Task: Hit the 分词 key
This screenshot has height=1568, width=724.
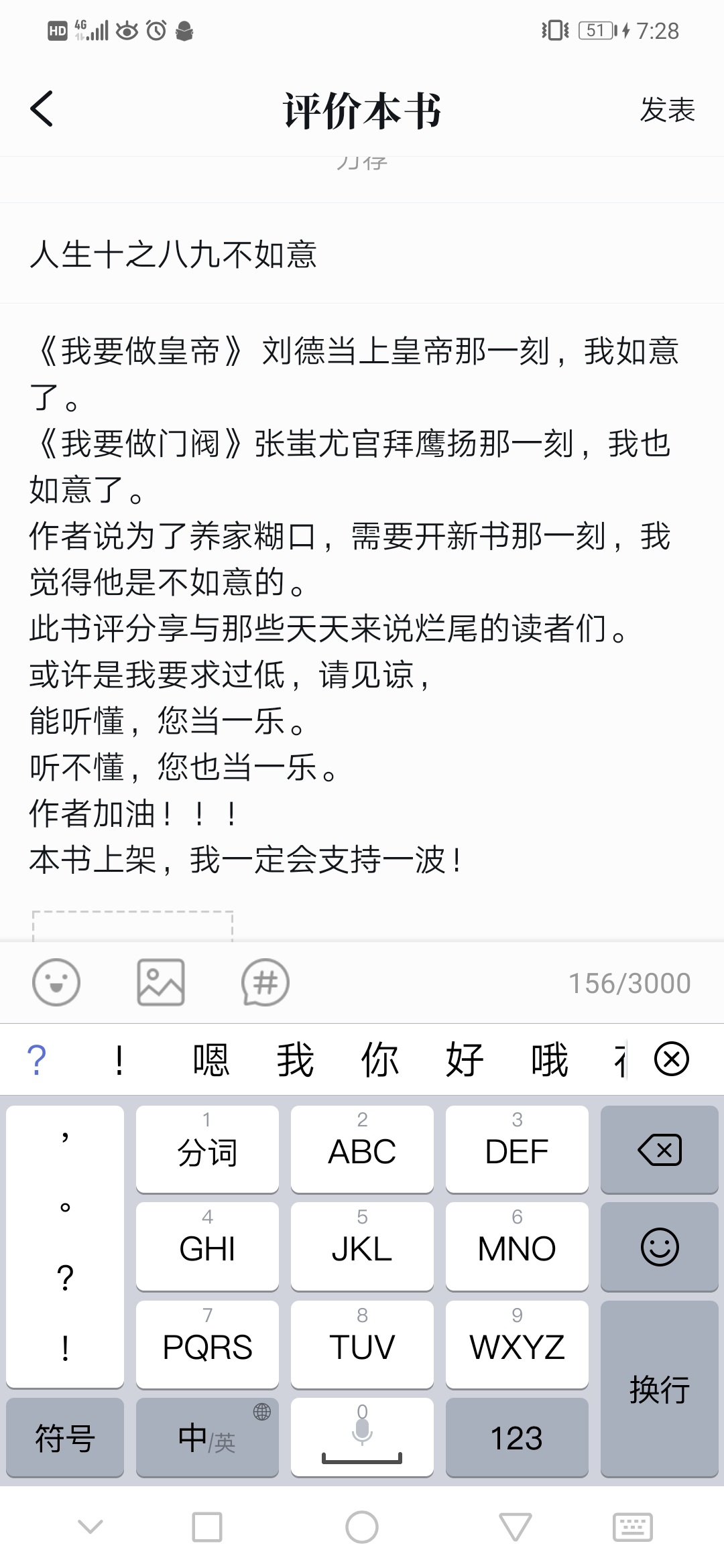Action: click(x=207, y=1150)
